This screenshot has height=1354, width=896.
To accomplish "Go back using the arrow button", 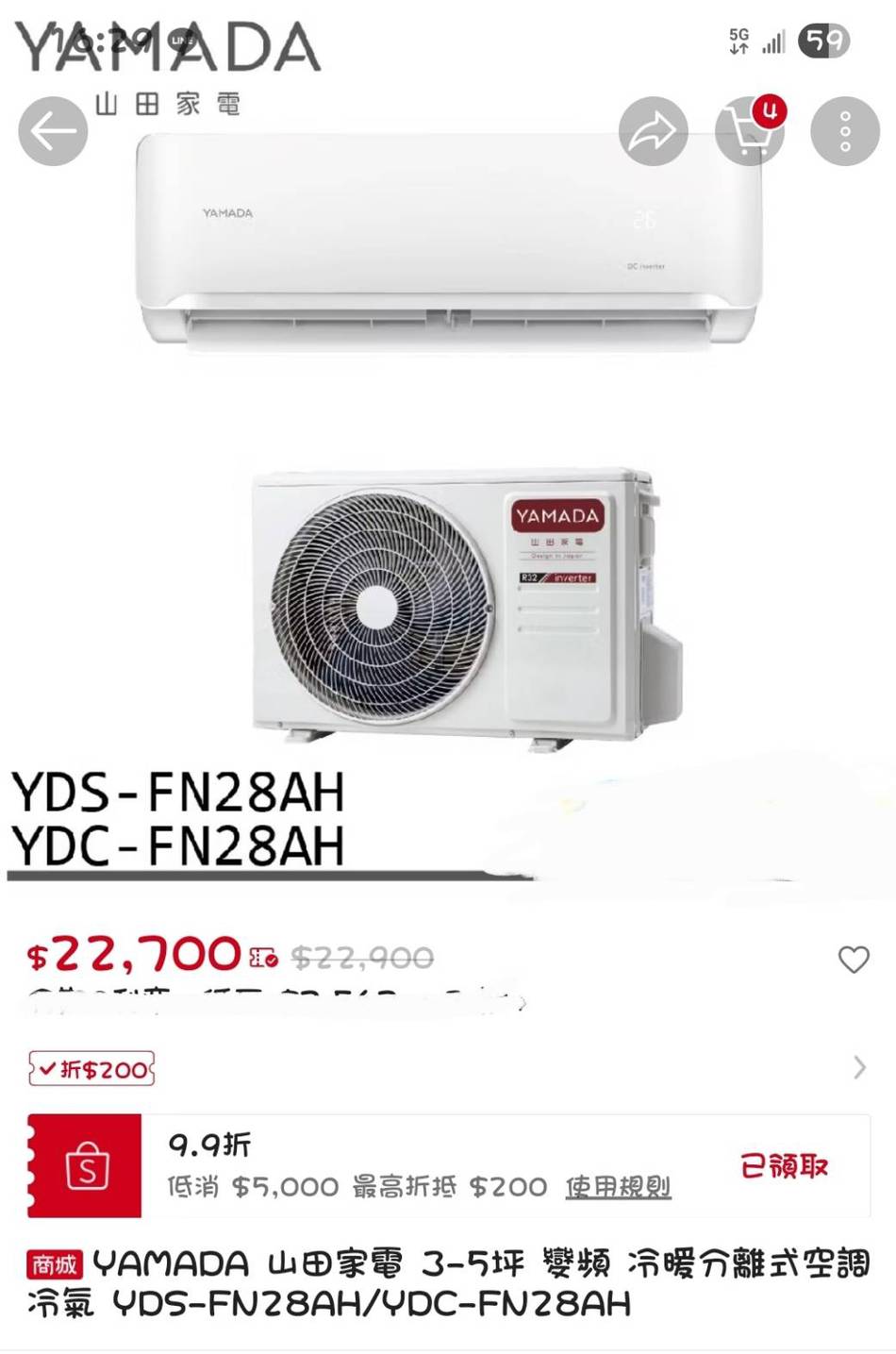I will [53, 131].
